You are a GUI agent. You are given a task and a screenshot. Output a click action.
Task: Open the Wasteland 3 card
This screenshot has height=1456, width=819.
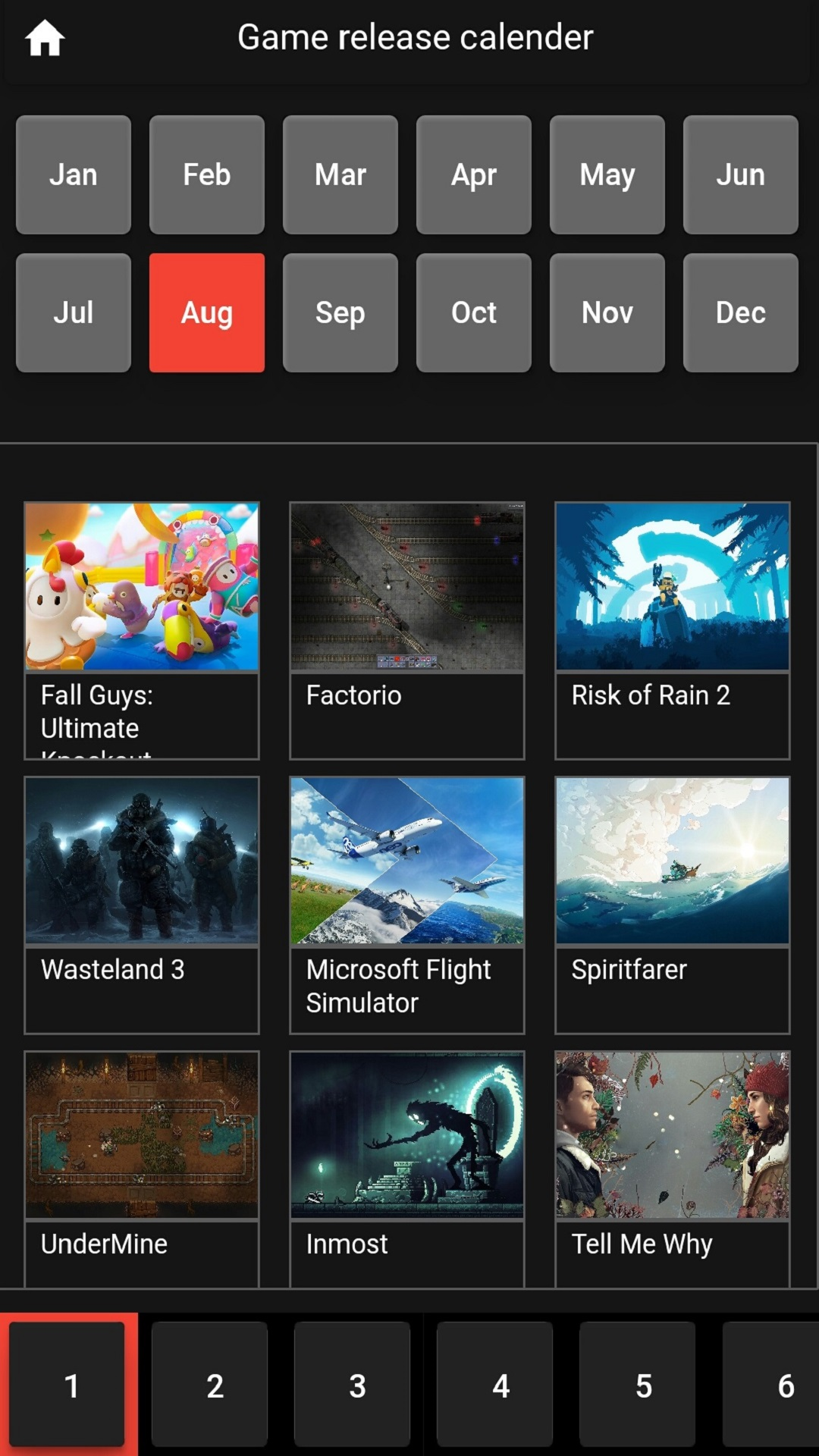pos(142,904)
